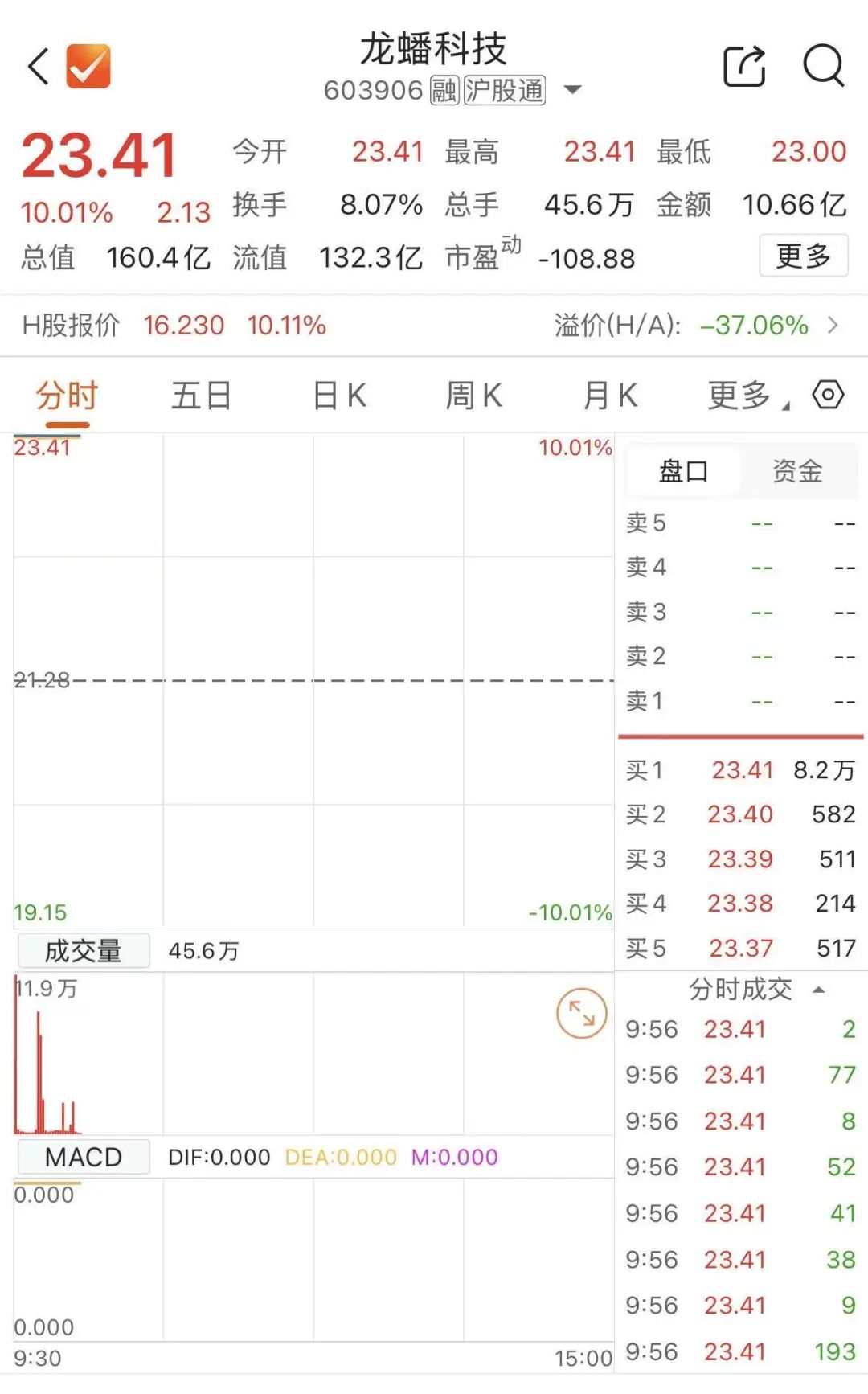The height and width of the screenshot is (1394, 868).
Task: Open chart settings hexagon icon
Action: coord(828,395)
